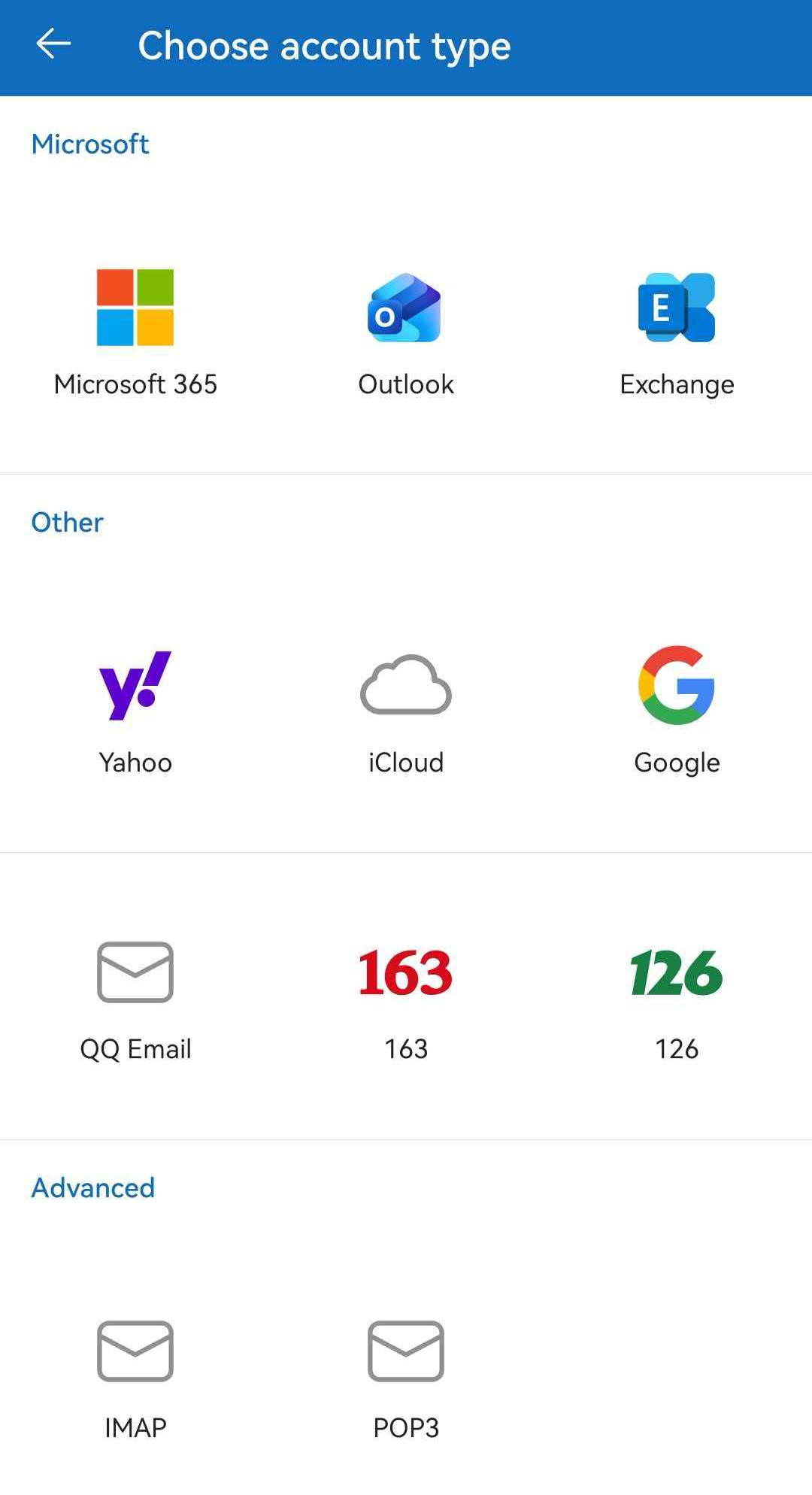Select Microsoft 365 account type
Image resolution: width=812 pixels, height=1495 pixels.
[135, 331]
